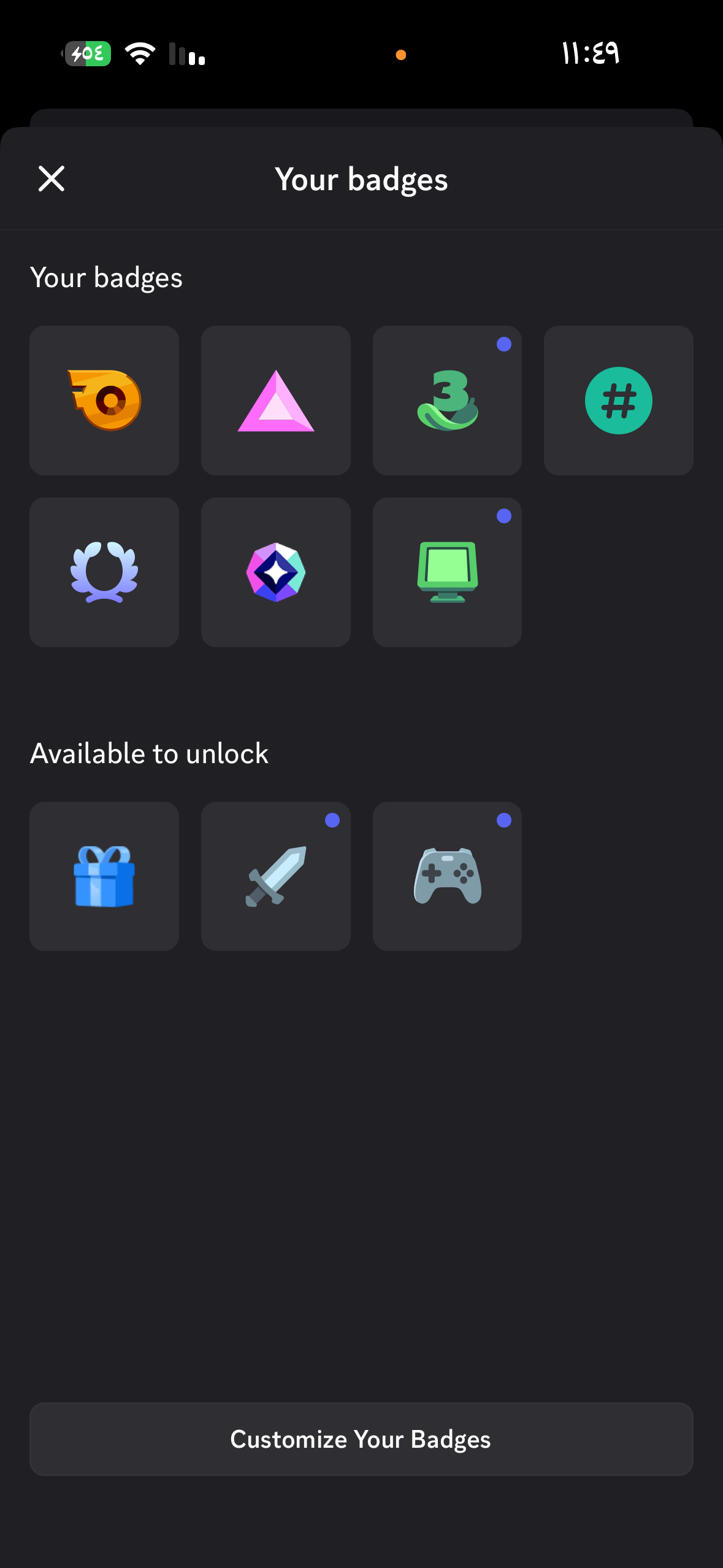Open the game controller badge
This screenshot has height=1568, width=723.
point(447,876)
